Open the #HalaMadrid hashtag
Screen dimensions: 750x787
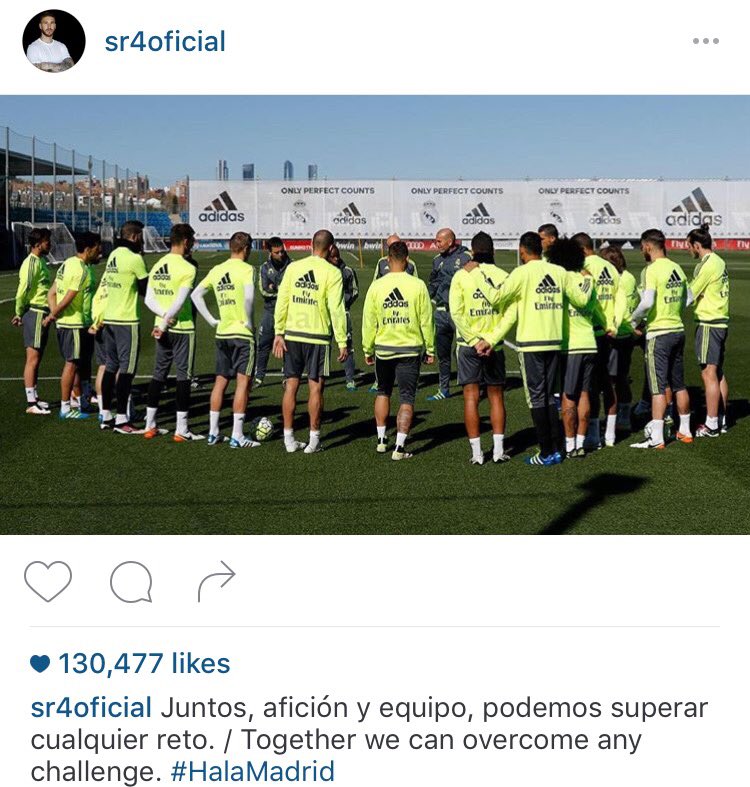pos(252,772)
